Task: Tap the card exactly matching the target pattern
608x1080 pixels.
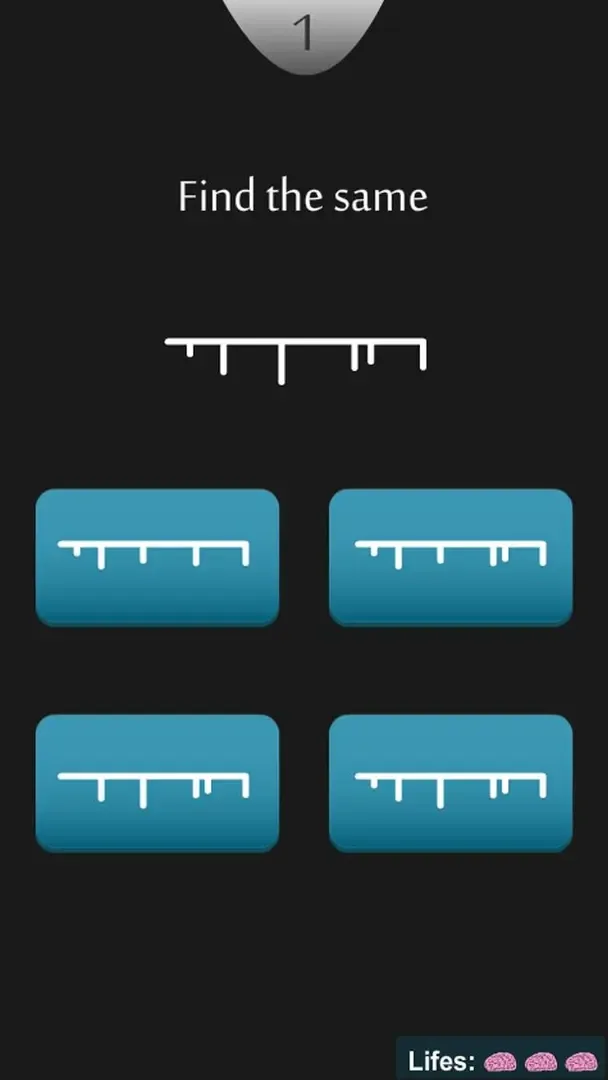Action: click(450, 783)
